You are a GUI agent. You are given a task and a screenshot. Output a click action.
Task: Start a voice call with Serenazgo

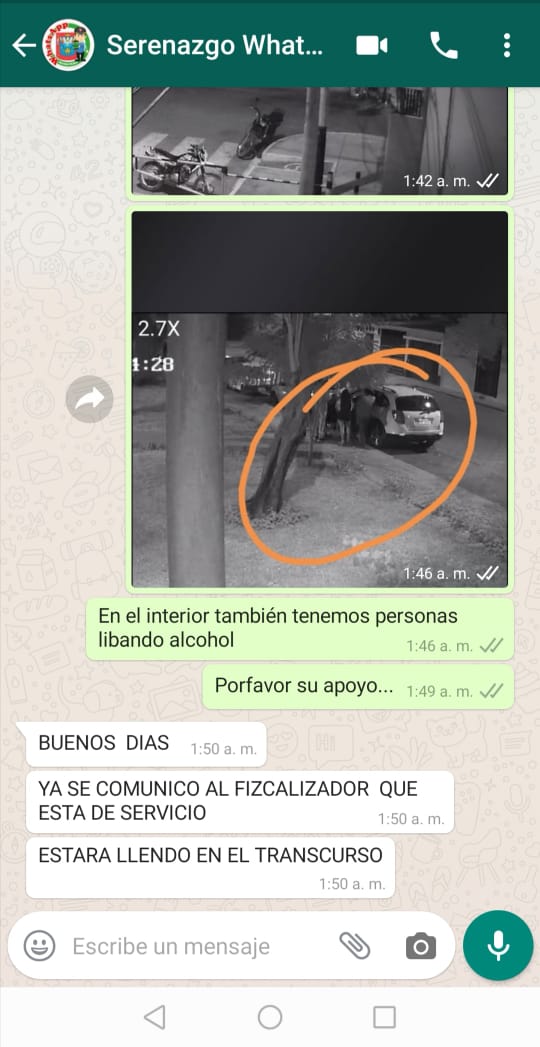tap(444, 45)
